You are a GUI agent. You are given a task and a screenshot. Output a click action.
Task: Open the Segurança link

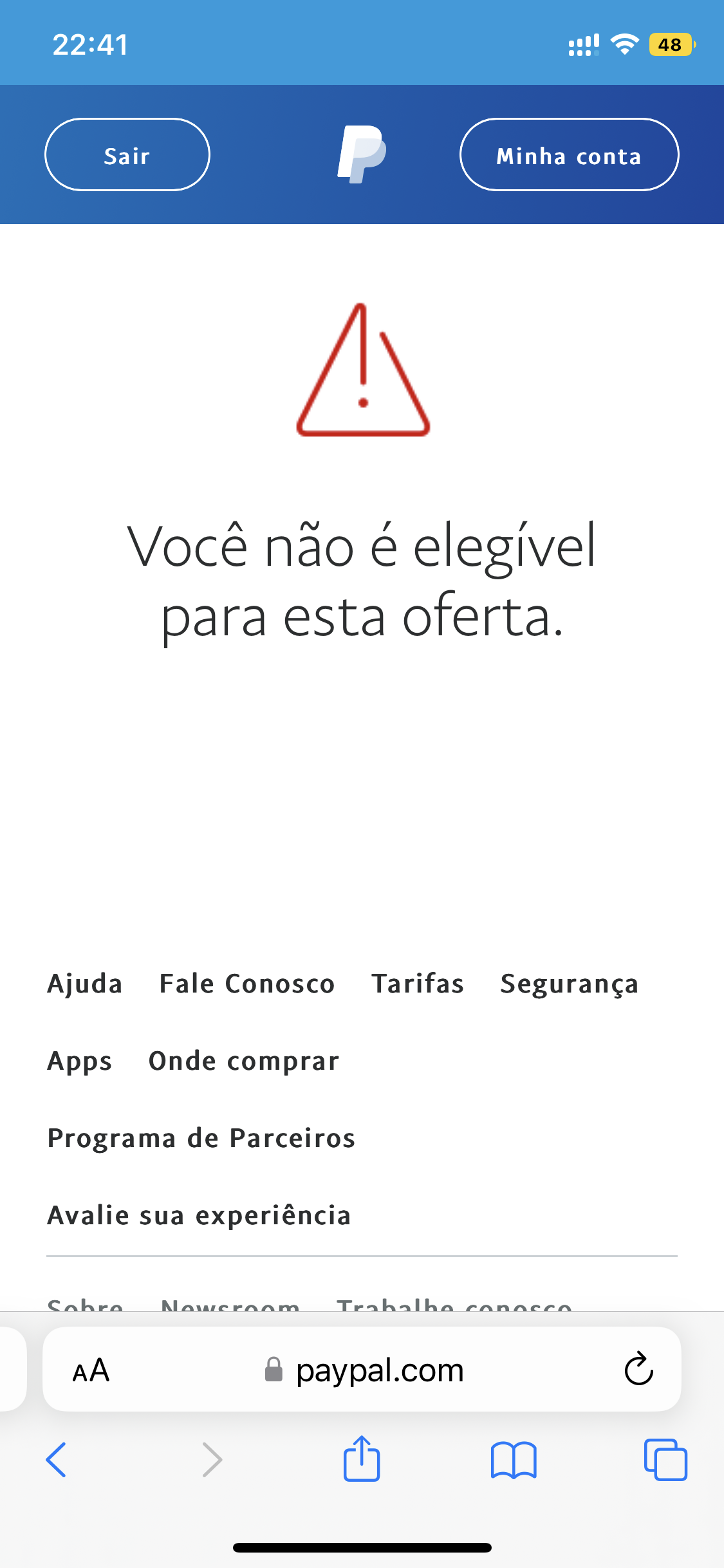point(570,984)
